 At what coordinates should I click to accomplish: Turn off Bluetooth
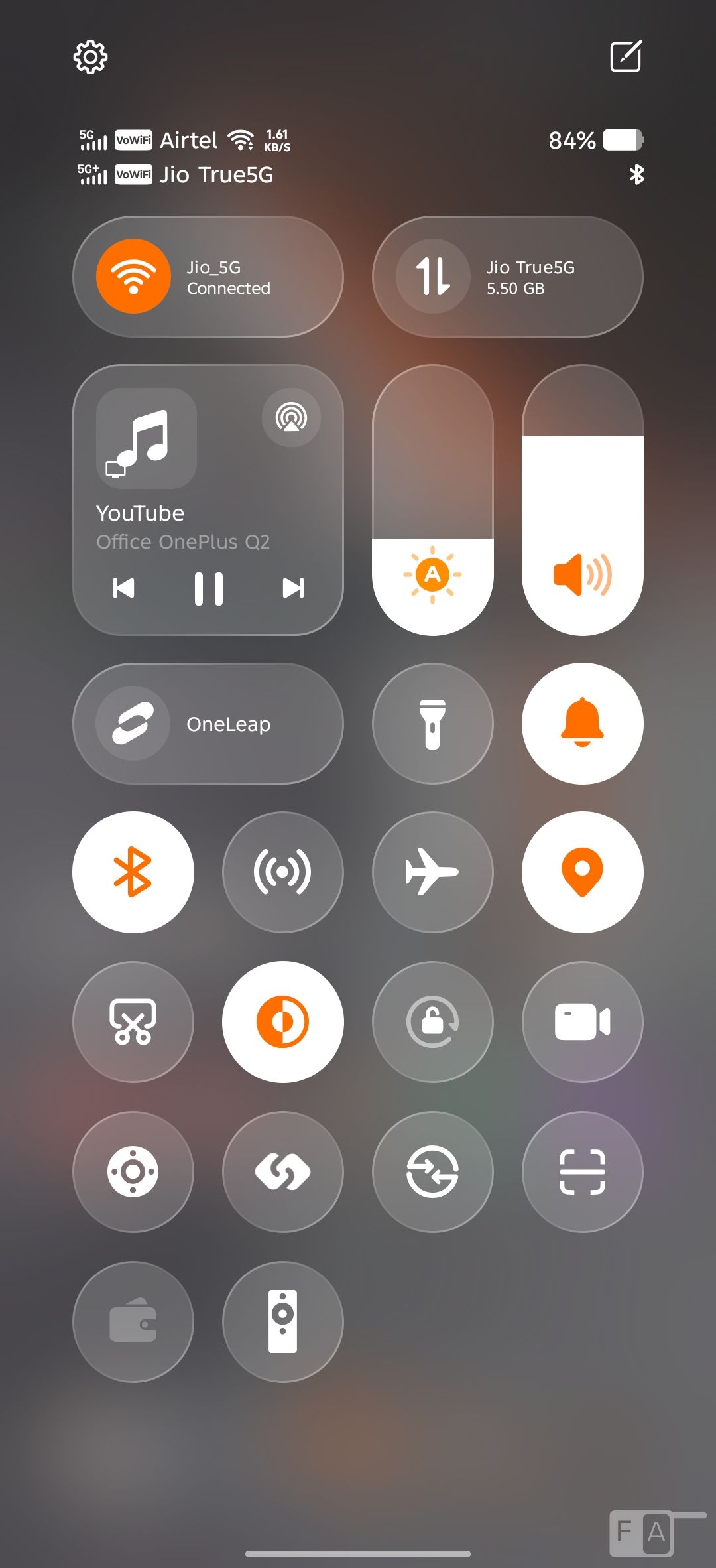[133, 872]
